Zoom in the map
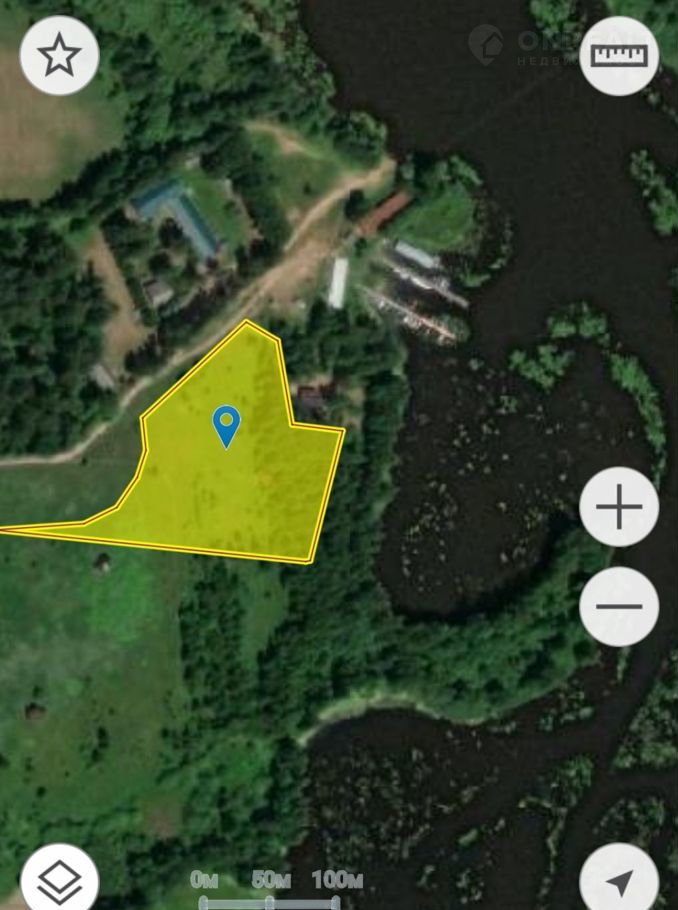The height and width of the screenshot is (910, 678). pyautogui.click(x=619, y=507)
